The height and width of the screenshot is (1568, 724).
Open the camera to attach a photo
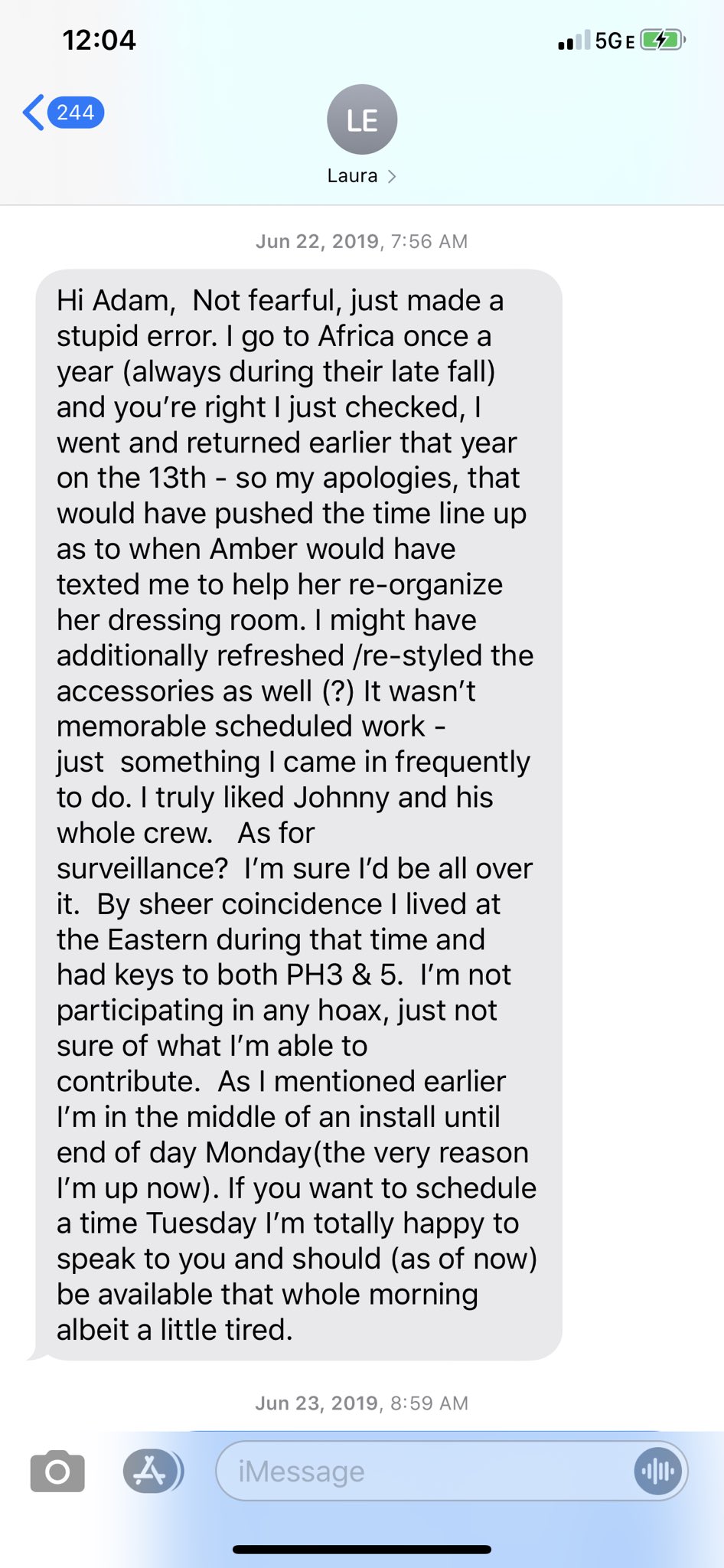tap(57, 1471)
